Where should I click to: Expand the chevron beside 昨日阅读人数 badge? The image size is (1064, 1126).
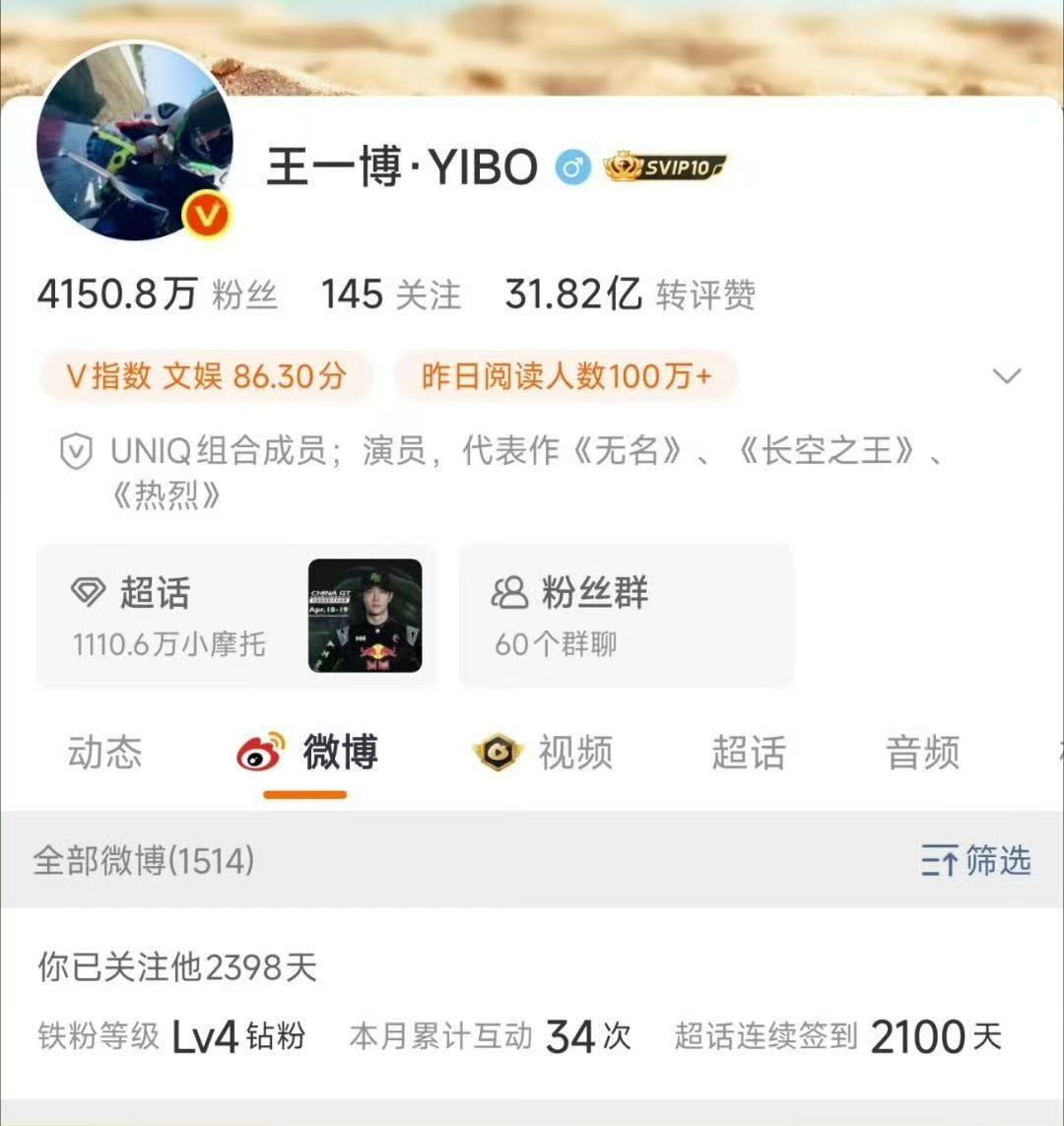click(1005, 375)
